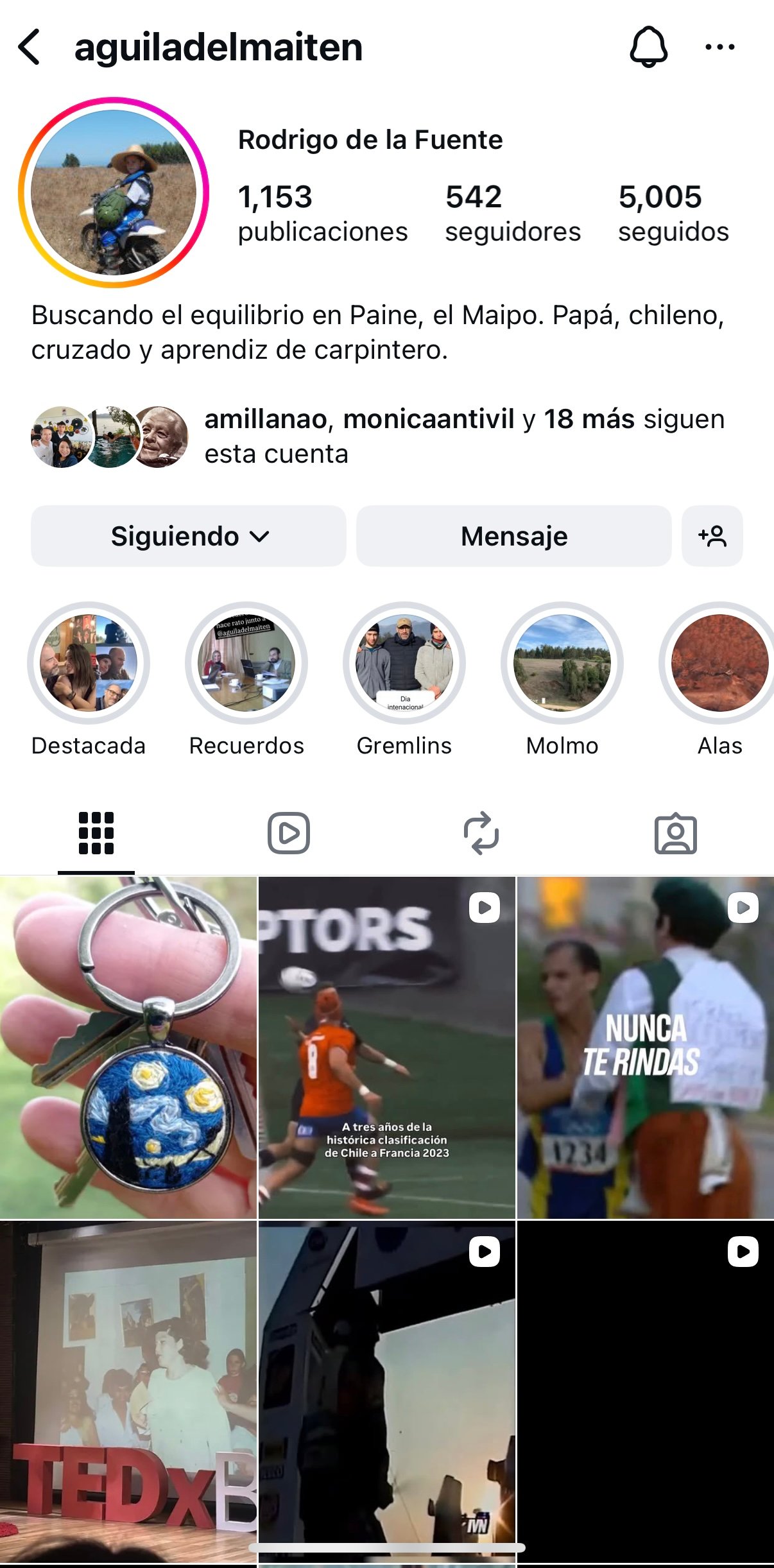Expand the Siguiendo dropdown

[189, 536]
